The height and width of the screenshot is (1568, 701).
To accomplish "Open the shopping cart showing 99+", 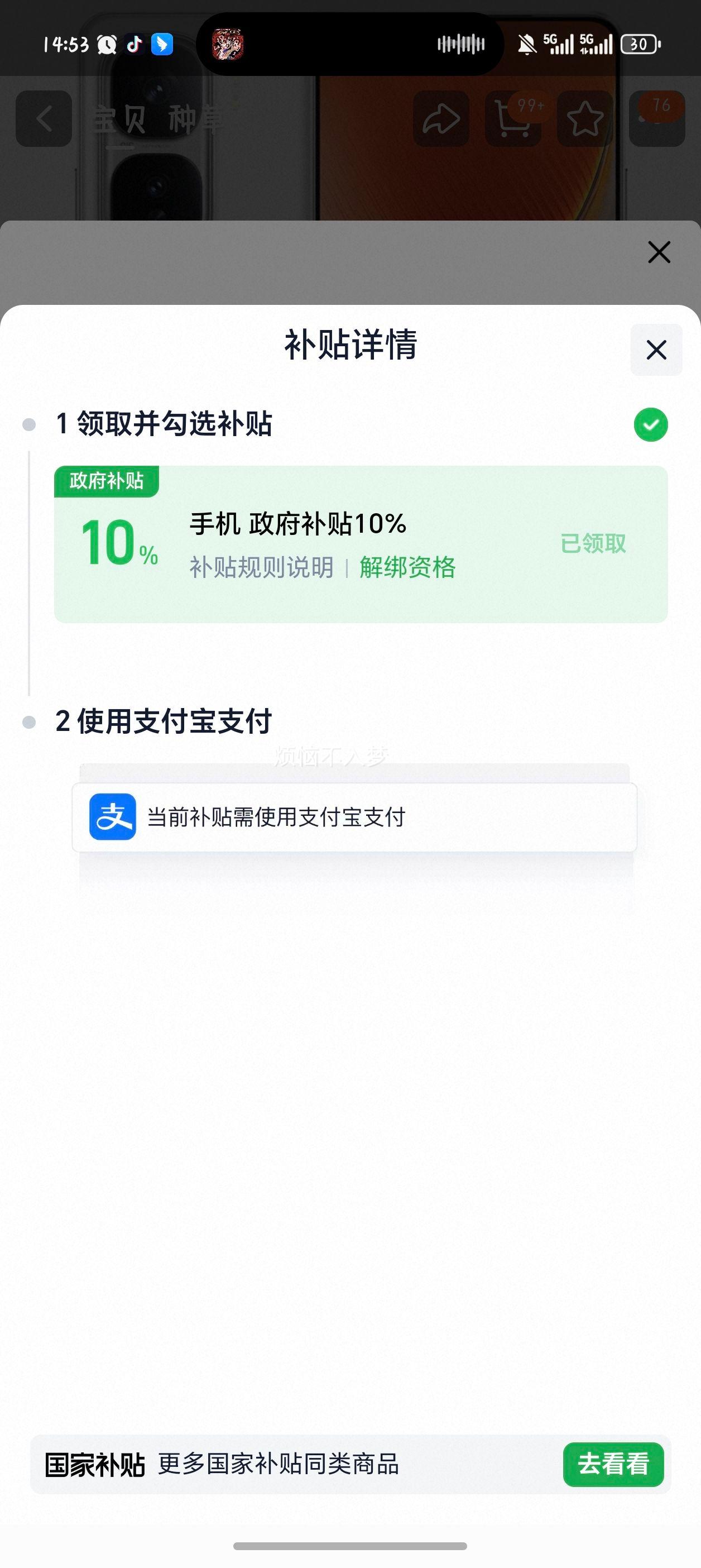I will (513, 119).
